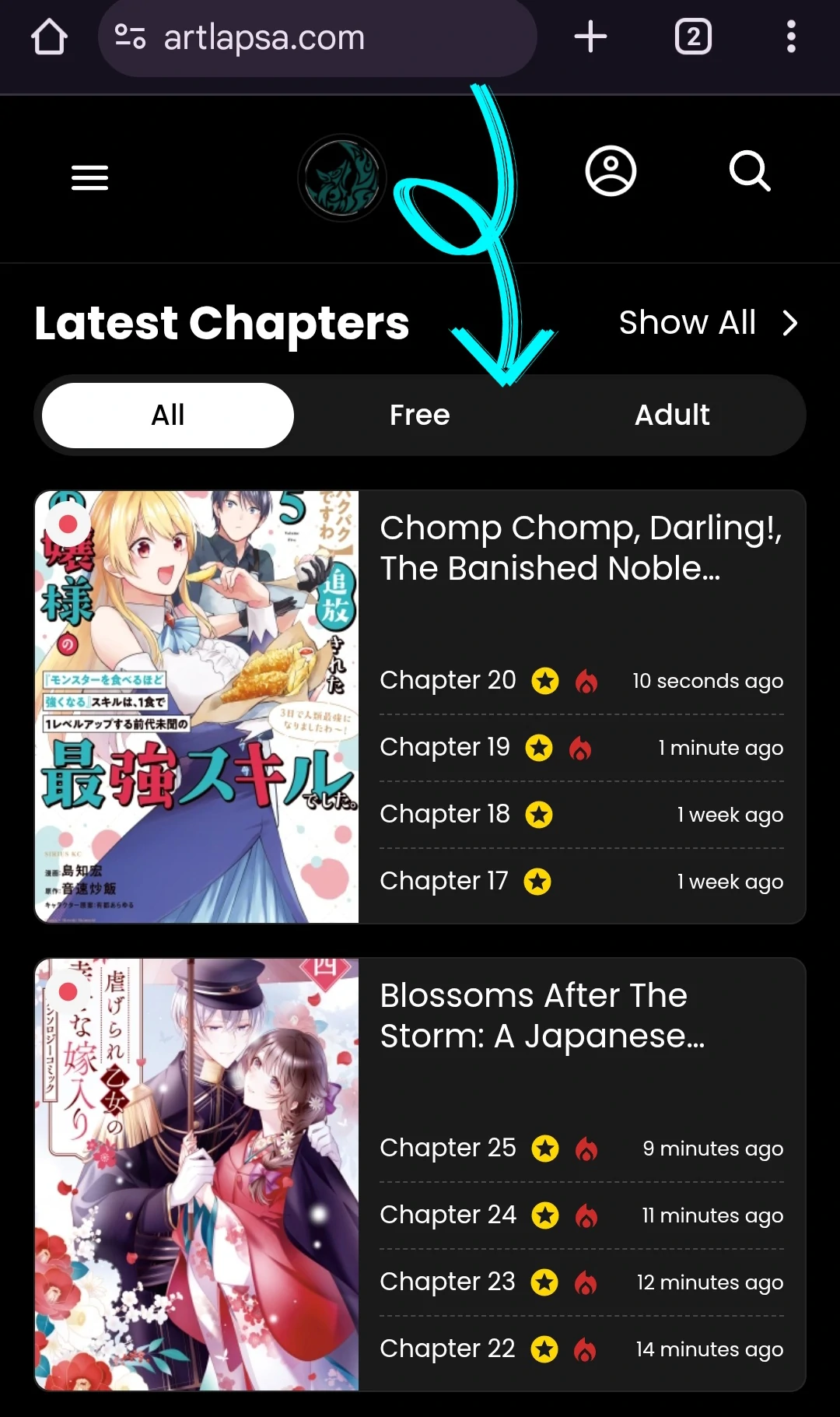This screenshot has width=840, height=1417.
Task: Open Show All latest chapters
Action: [708, 323]
